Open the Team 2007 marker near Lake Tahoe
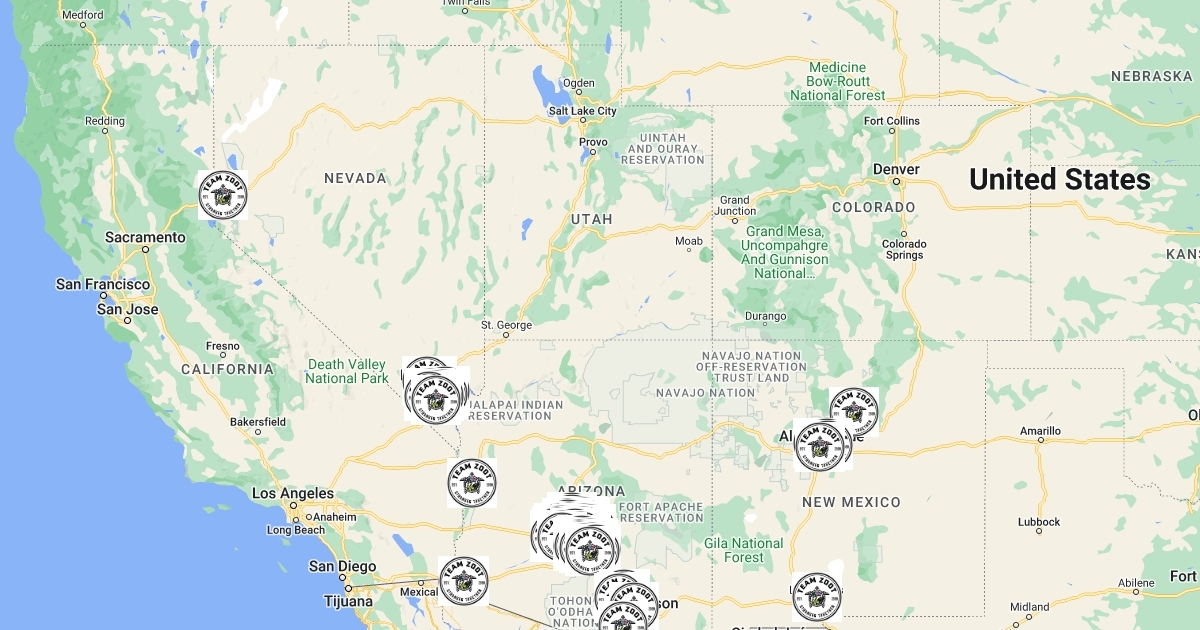The width and height of the screenshot is (1200, 630). click(222, 195)
